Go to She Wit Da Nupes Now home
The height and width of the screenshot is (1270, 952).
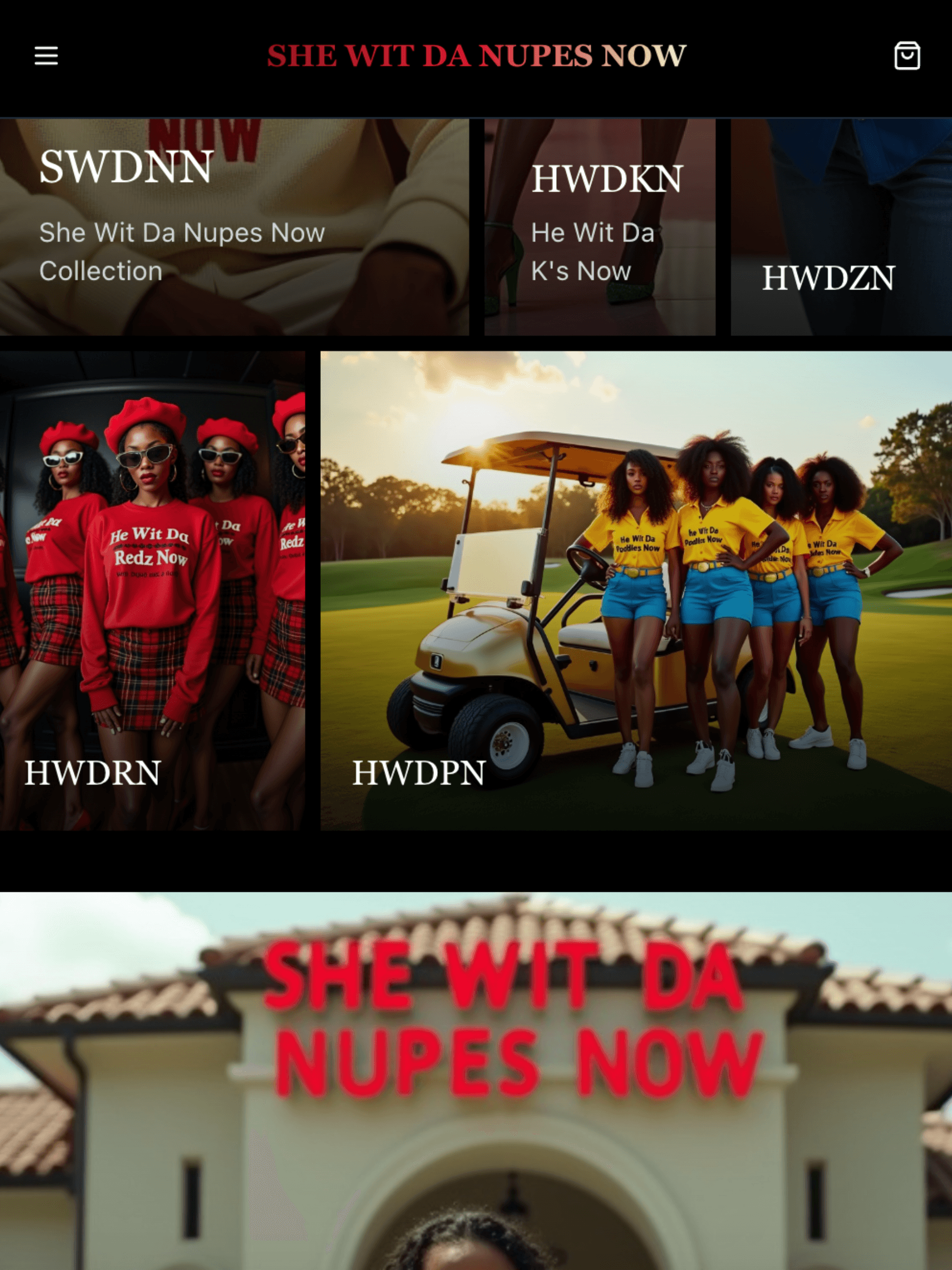tap(476, 56)
